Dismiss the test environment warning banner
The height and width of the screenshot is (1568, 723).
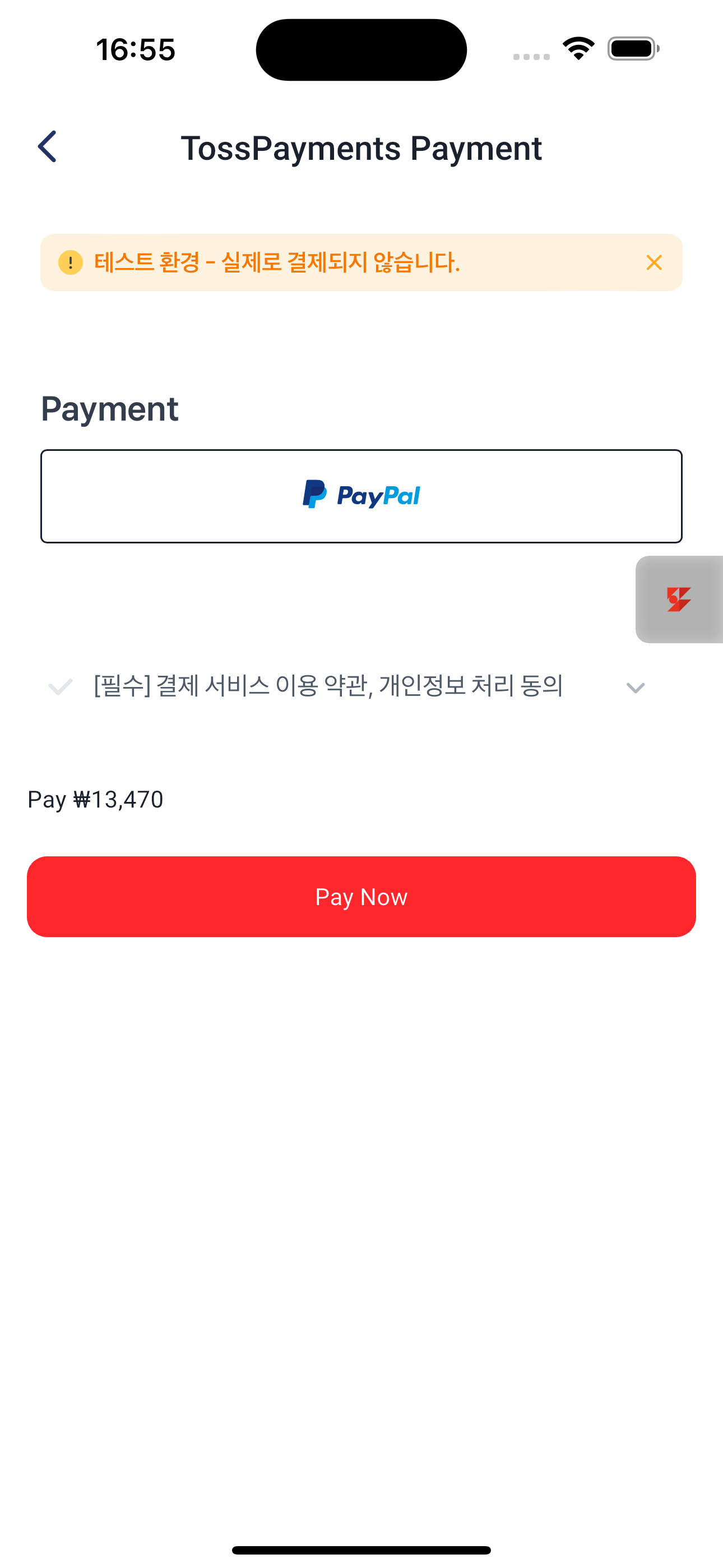click(654, 262)
